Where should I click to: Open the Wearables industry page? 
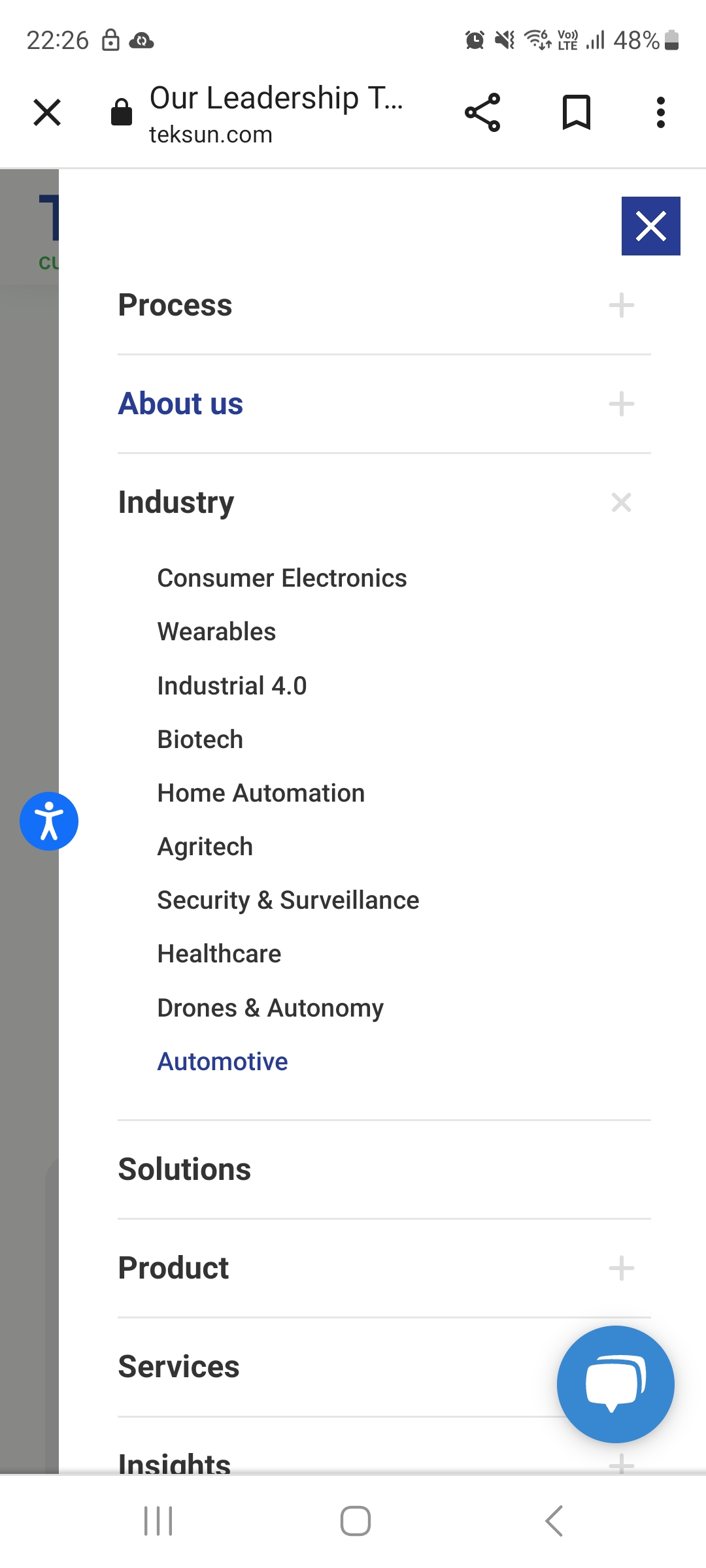coord(216,632)
